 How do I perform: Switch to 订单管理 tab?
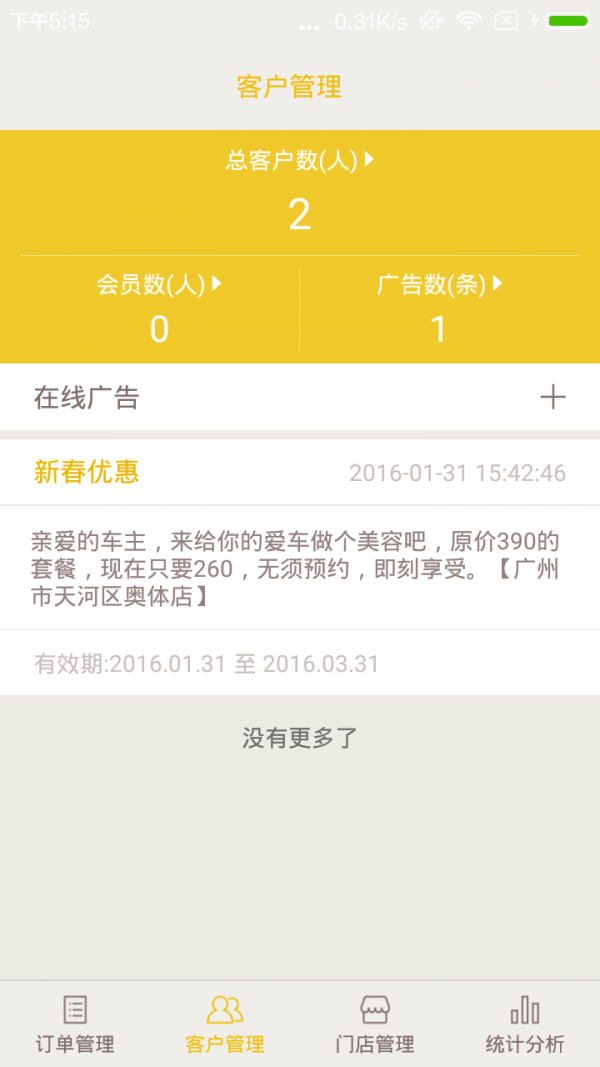point(75,1025)
